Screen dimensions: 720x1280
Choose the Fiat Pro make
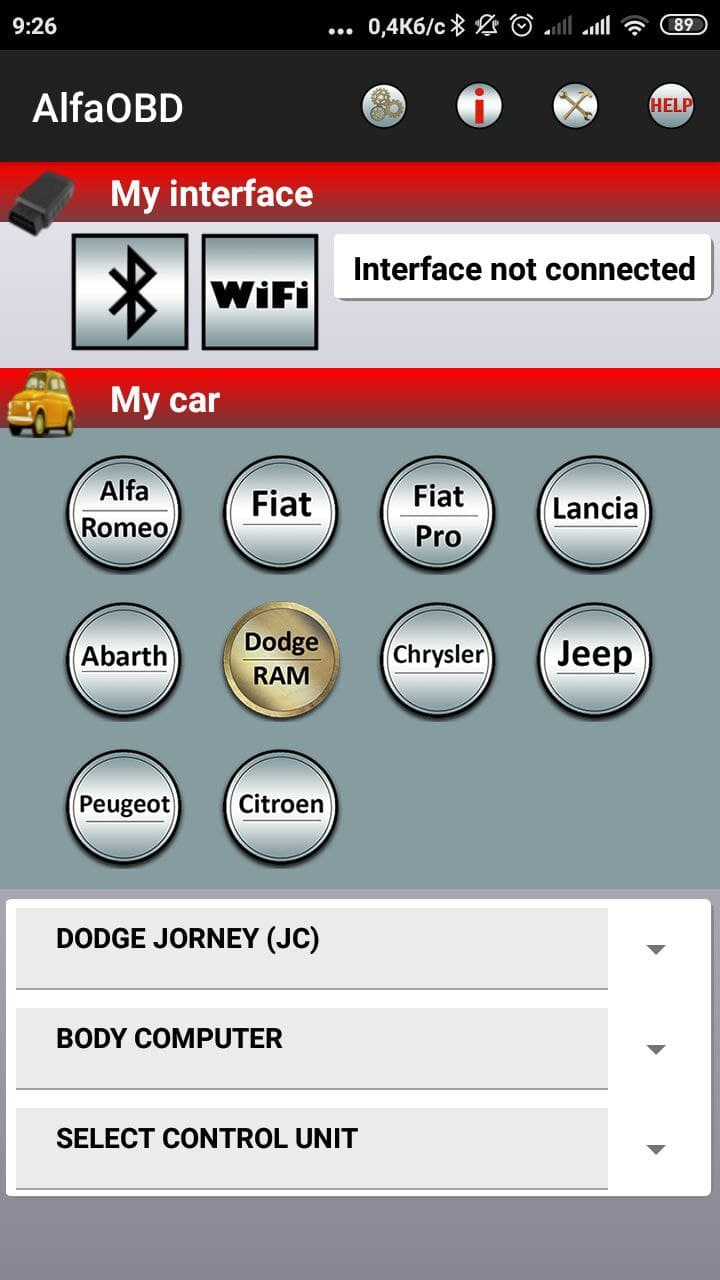click(x=438, y=512)
